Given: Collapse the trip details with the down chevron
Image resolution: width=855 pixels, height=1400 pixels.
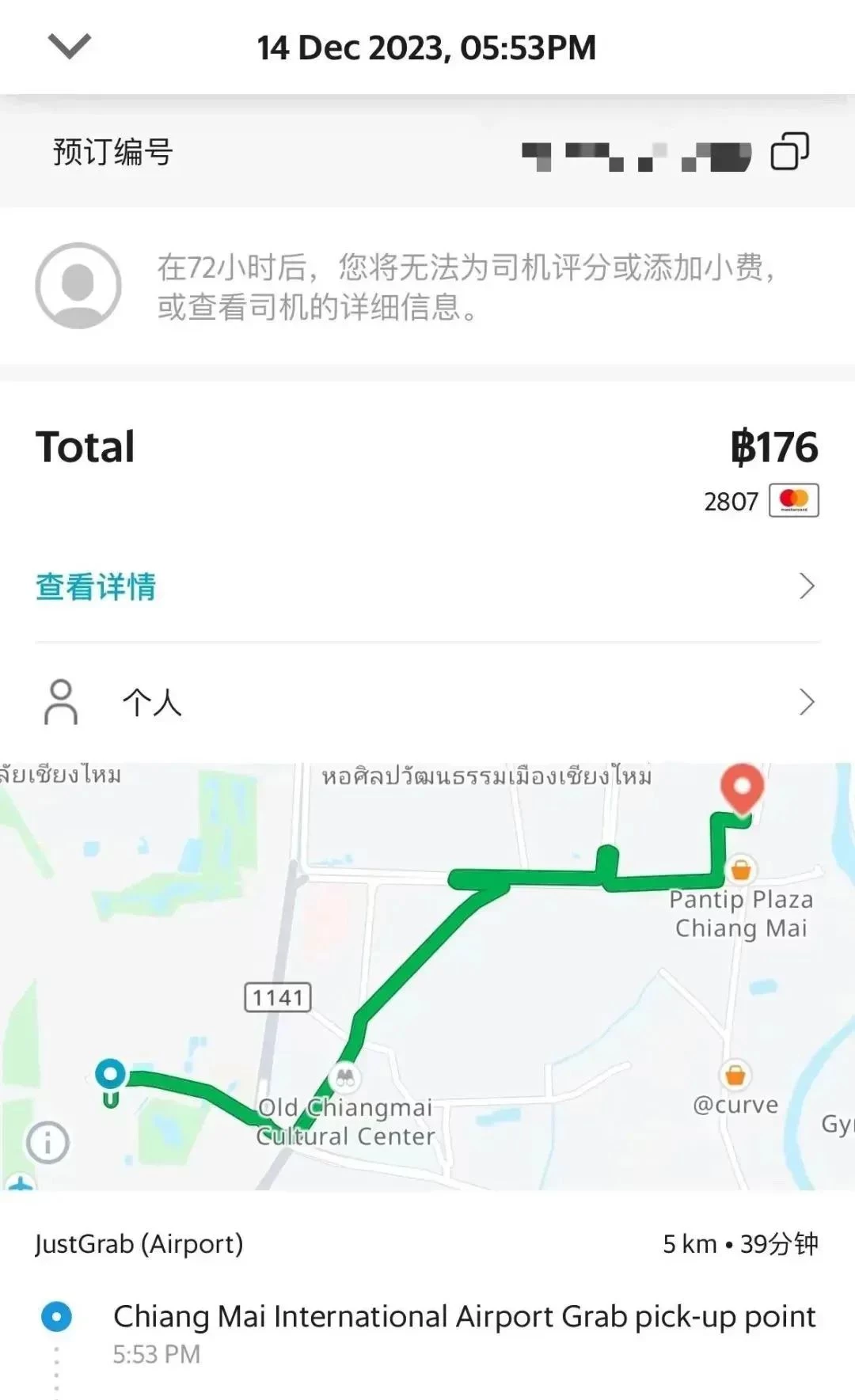Looking at the screenshot, I should 70,47.
